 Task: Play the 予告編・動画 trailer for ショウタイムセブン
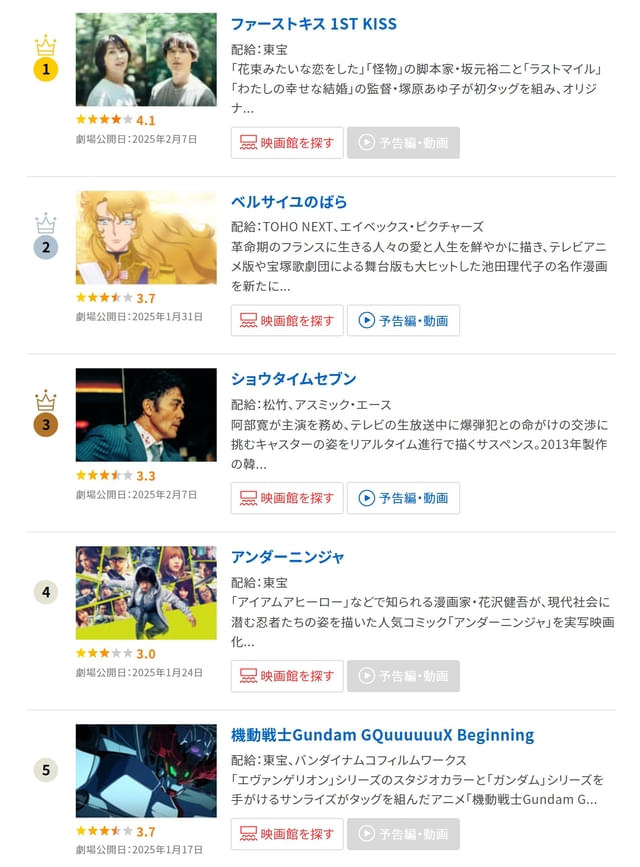point(403,498)
